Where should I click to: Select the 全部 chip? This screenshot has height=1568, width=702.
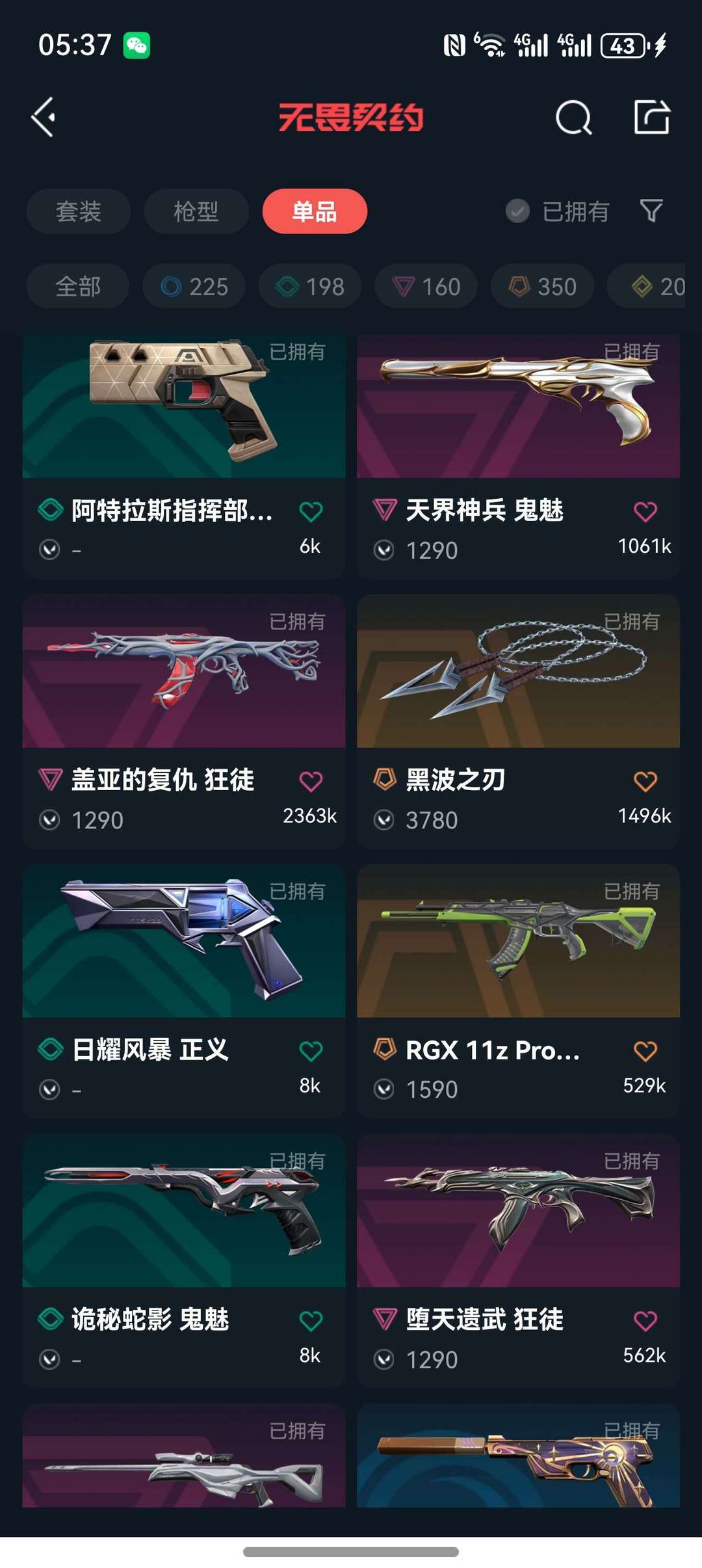[78, 286]
